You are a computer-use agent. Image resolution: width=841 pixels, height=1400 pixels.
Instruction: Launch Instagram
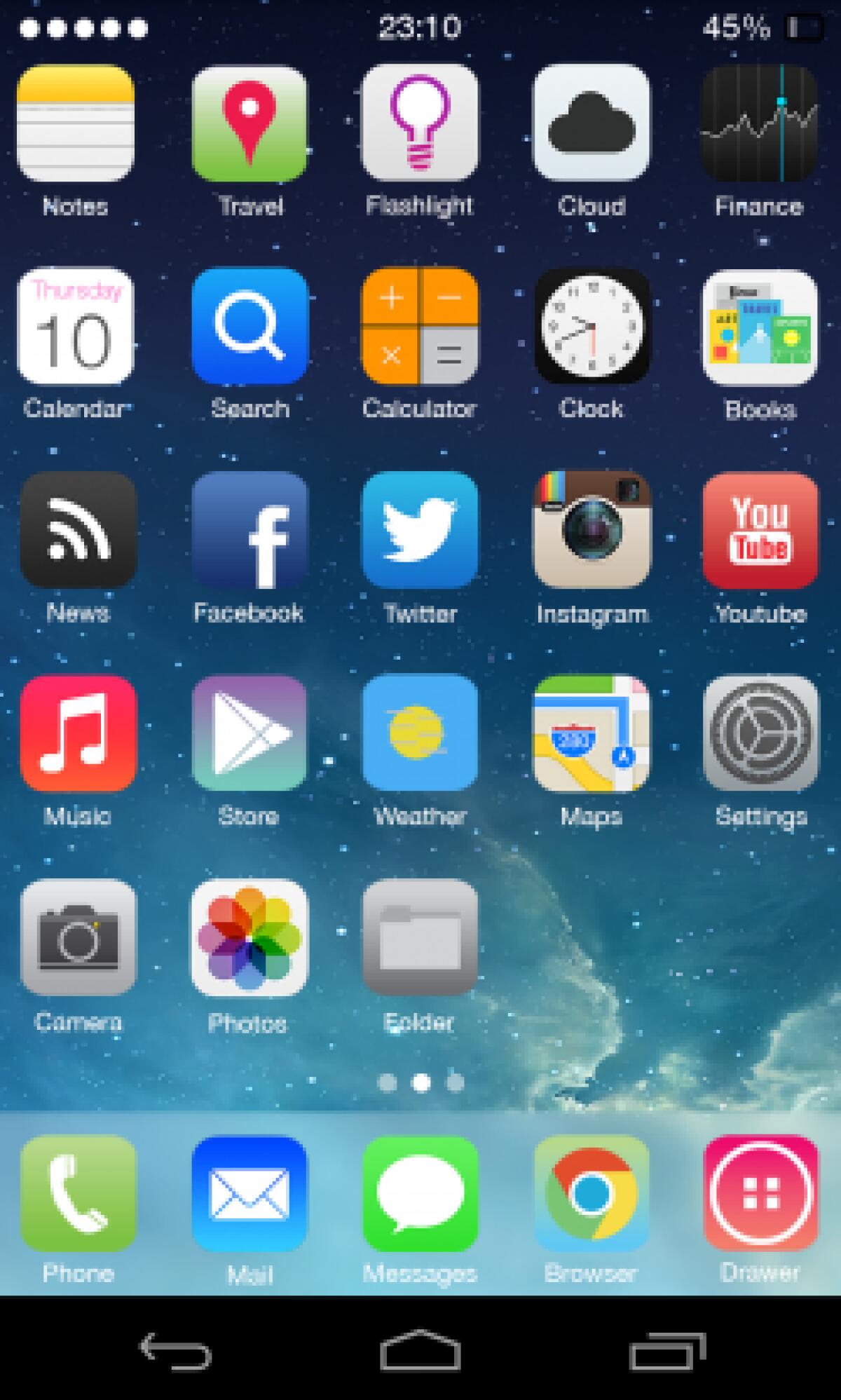click(x=591, y=531)
